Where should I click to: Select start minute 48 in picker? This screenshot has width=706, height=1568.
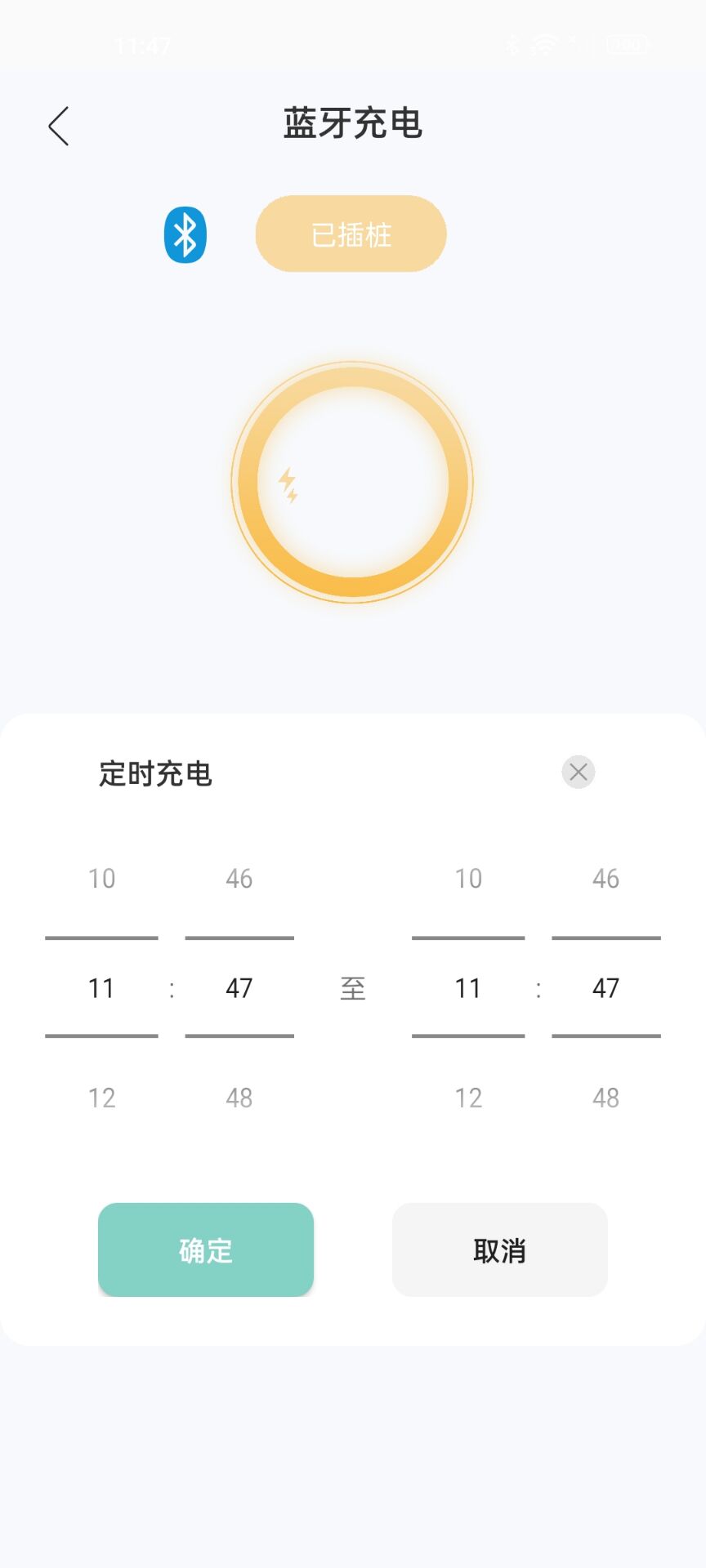click(x=239, y=1098)
